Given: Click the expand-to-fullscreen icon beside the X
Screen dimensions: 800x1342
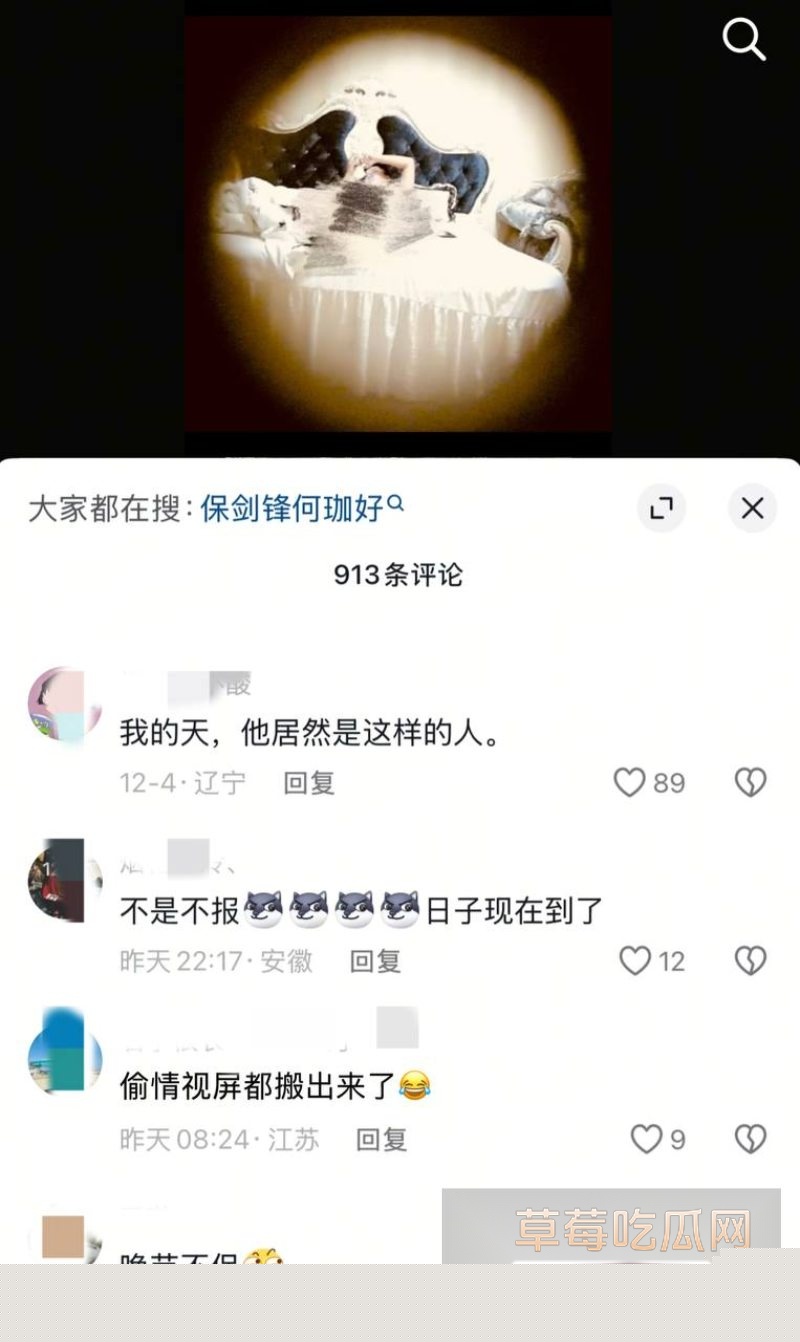Looking at the screenshot, I should (661, 509).
